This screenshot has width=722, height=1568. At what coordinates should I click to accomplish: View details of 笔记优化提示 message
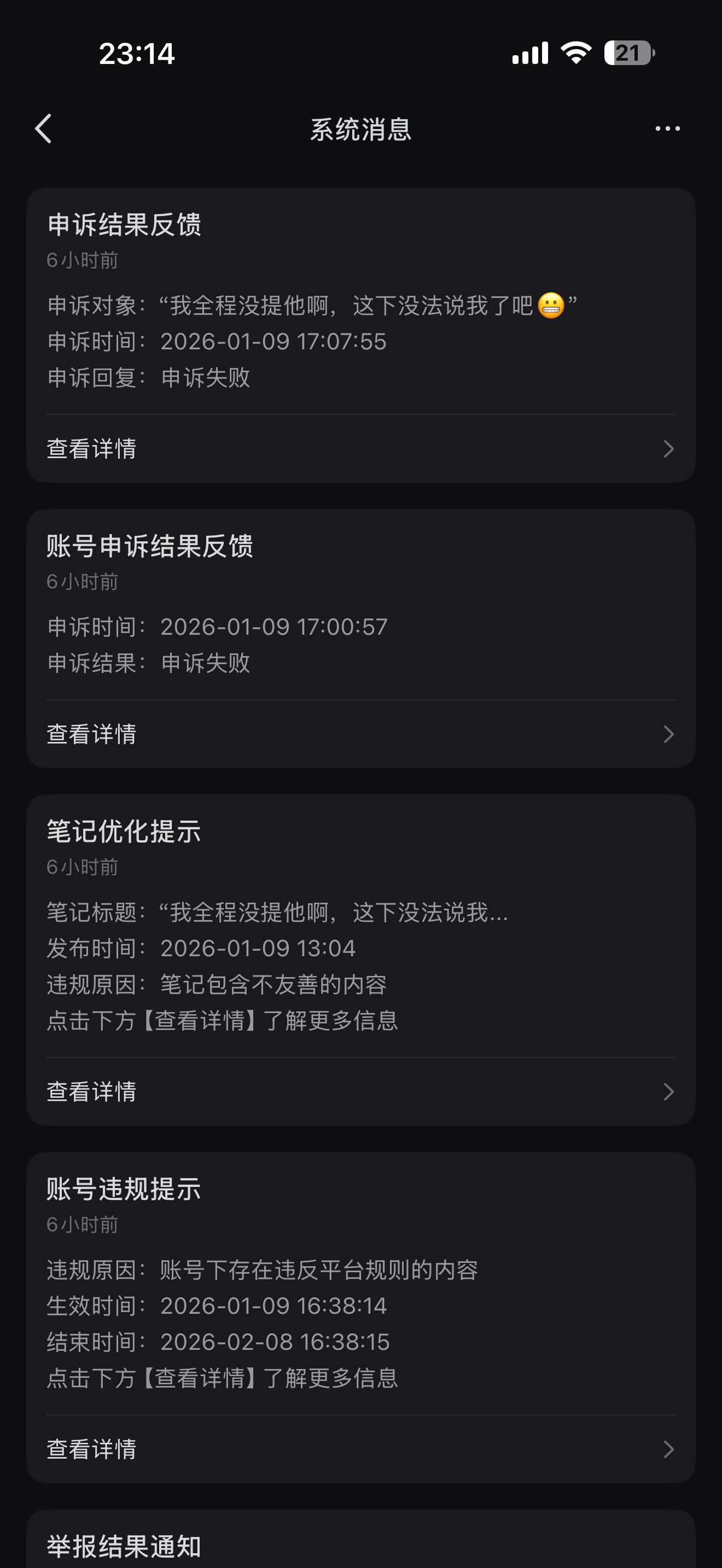tap(361, 1091)
